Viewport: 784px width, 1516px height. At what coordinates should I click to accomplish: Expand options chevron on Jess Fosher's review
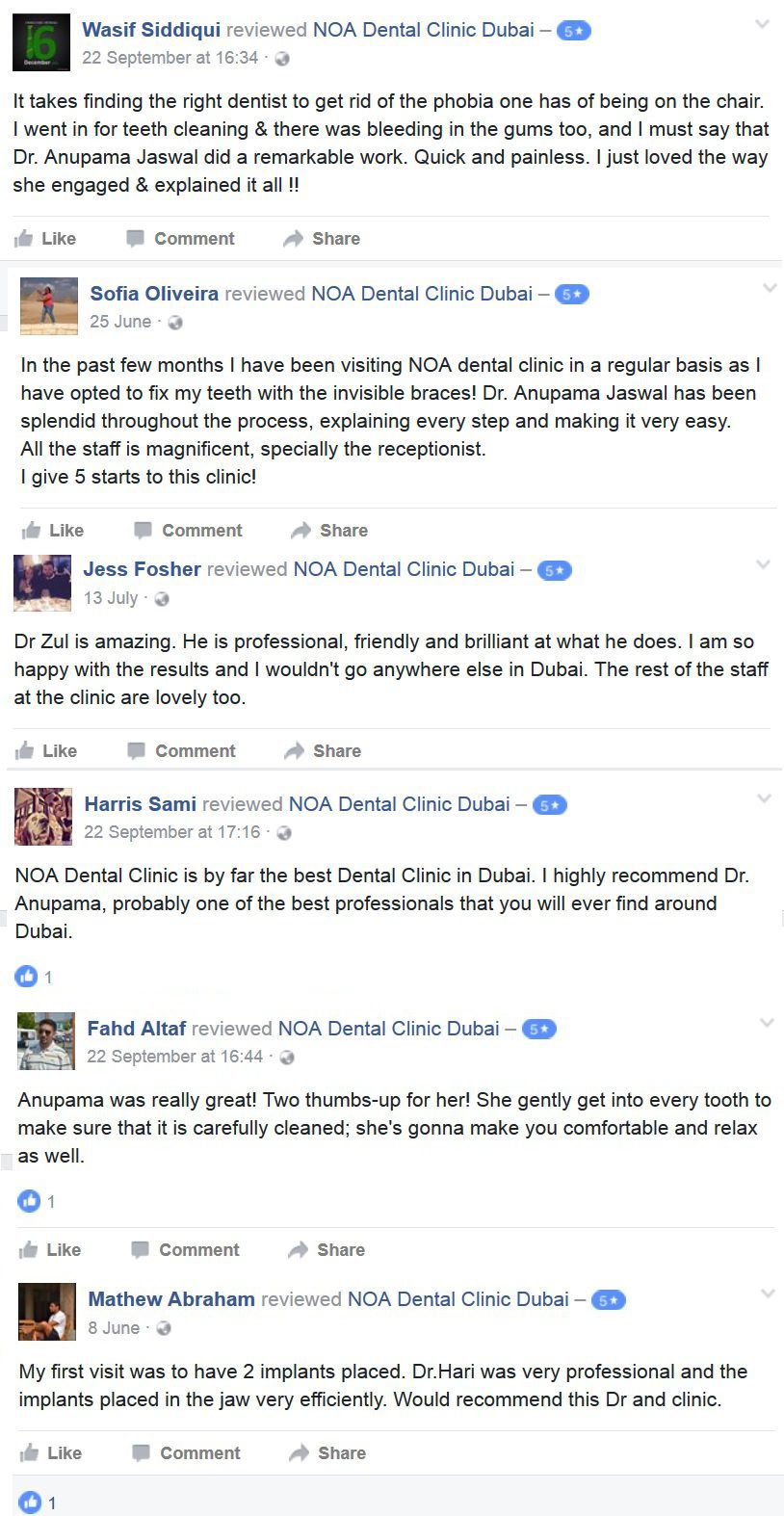click(763, 565)
